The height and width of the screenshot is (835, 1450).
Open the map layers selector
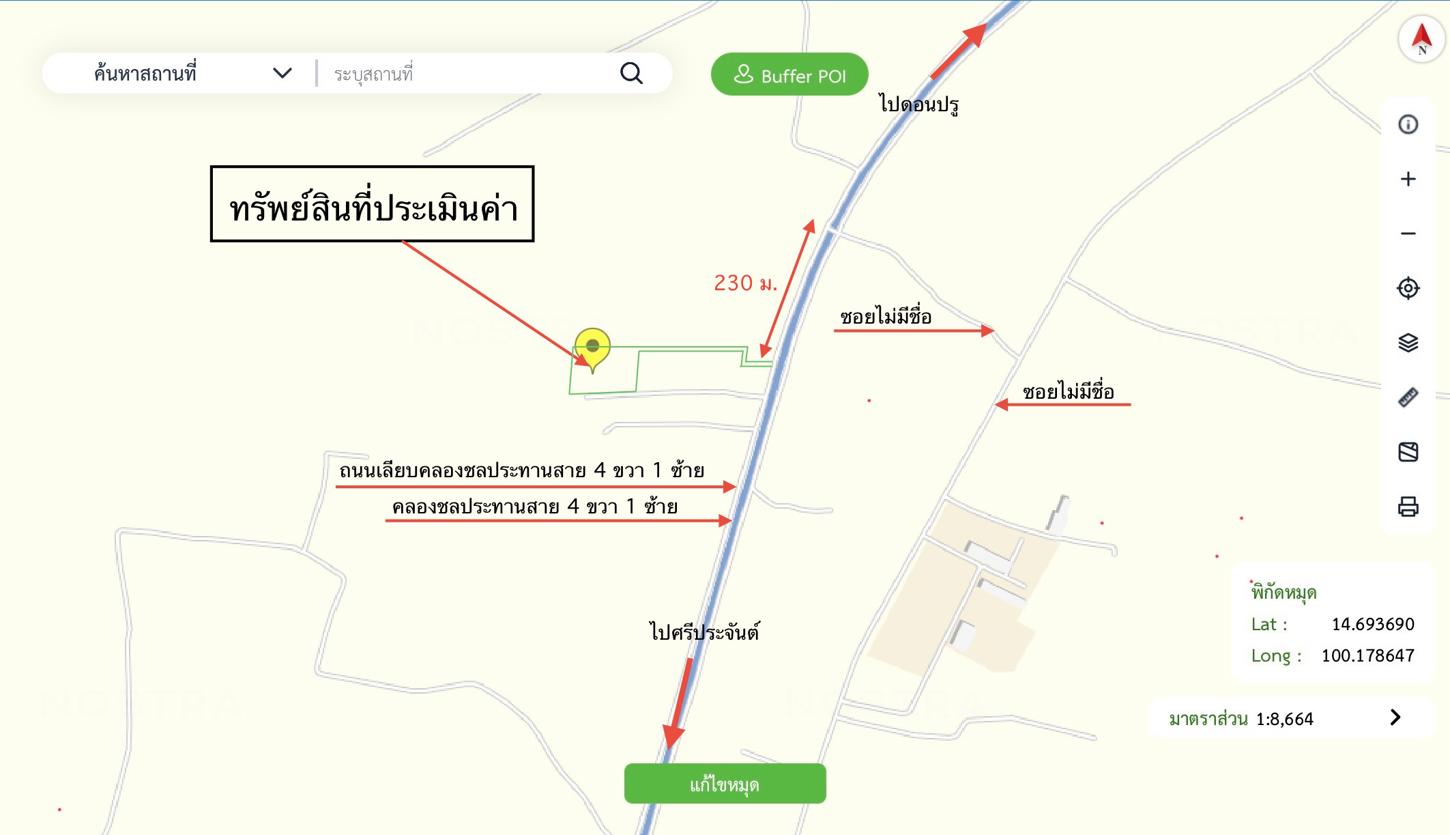click(1408, 343)
